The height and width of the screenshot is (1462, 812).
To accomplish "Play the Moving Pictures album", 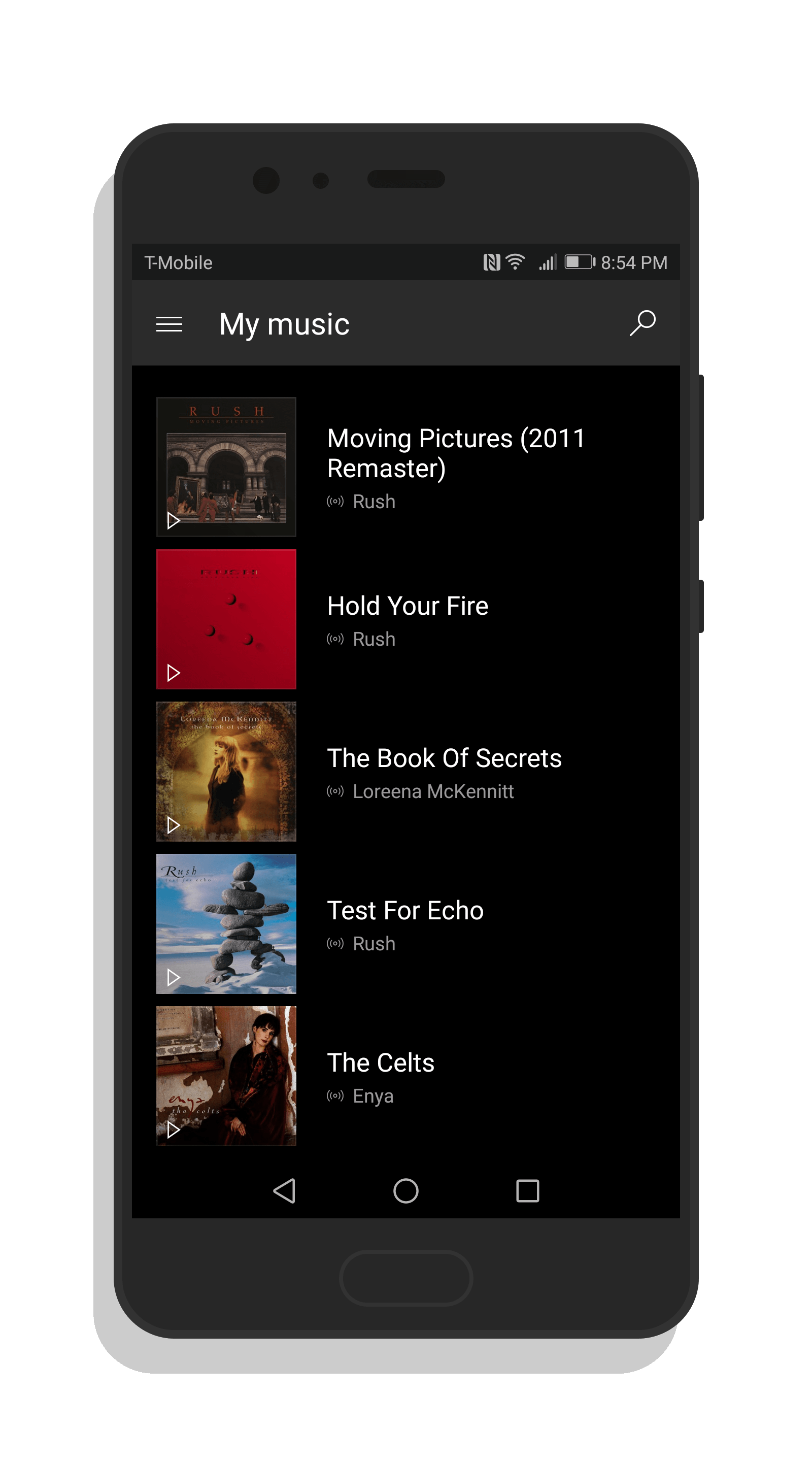I will pyautogui.click(x=173, y=520).
